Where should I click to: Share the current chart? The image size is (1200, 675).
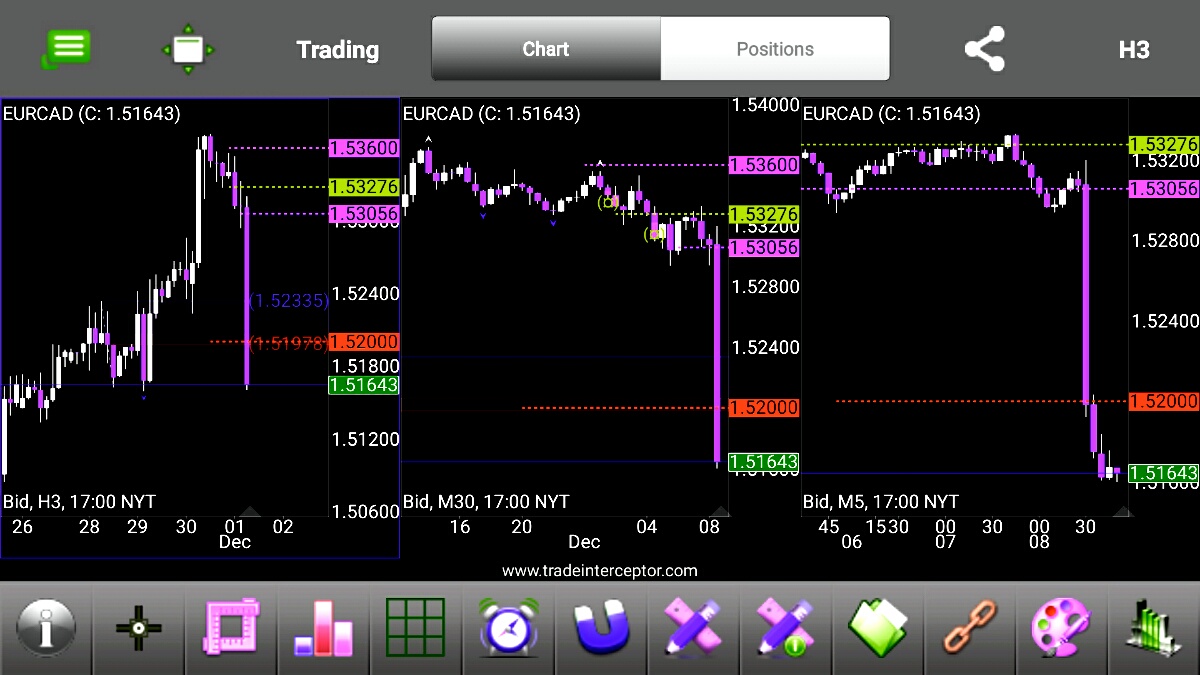point(984,49)
